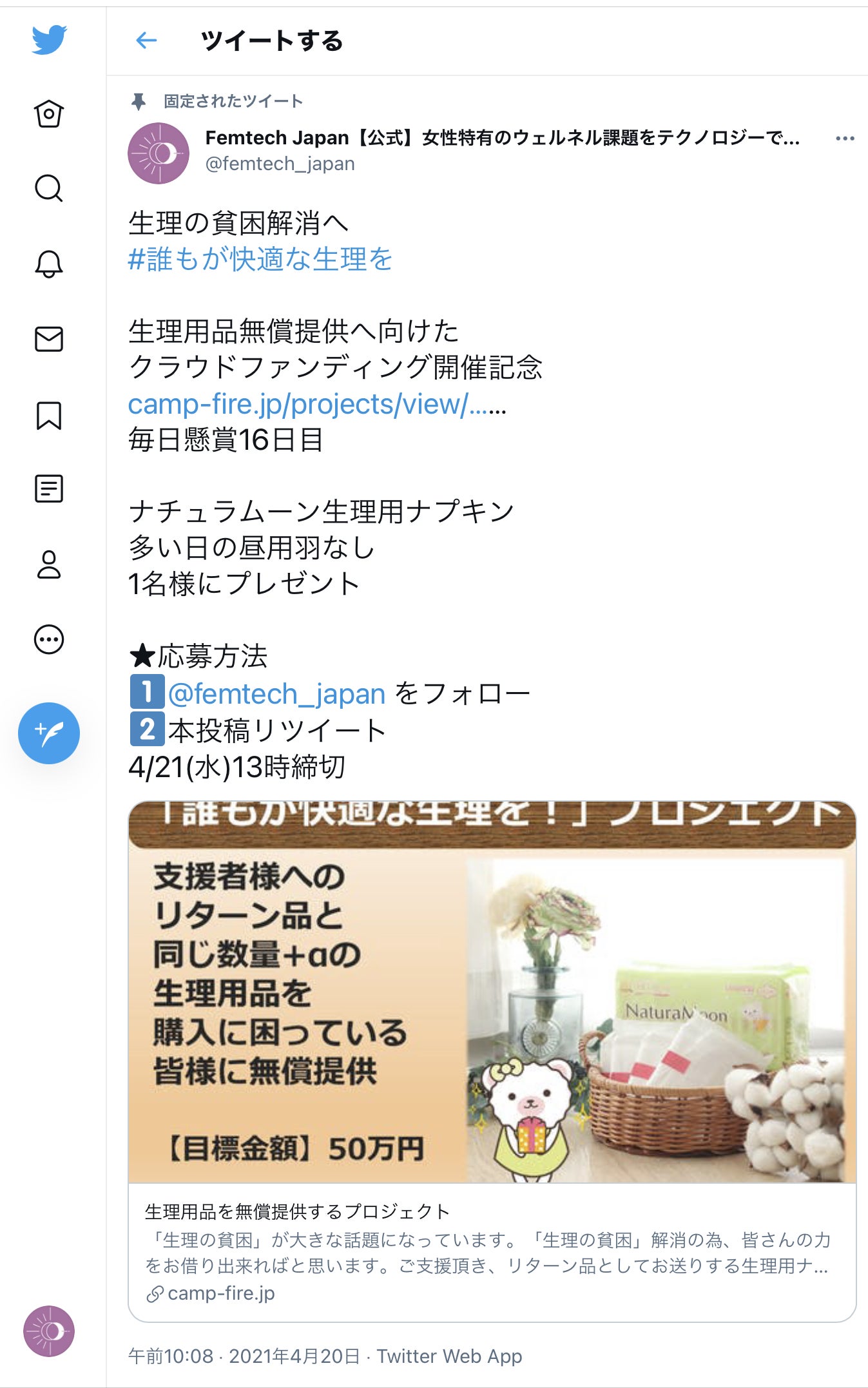This screenshot has width=868, height=1388.
Task: Open the Explore search page
Action: 49,189
